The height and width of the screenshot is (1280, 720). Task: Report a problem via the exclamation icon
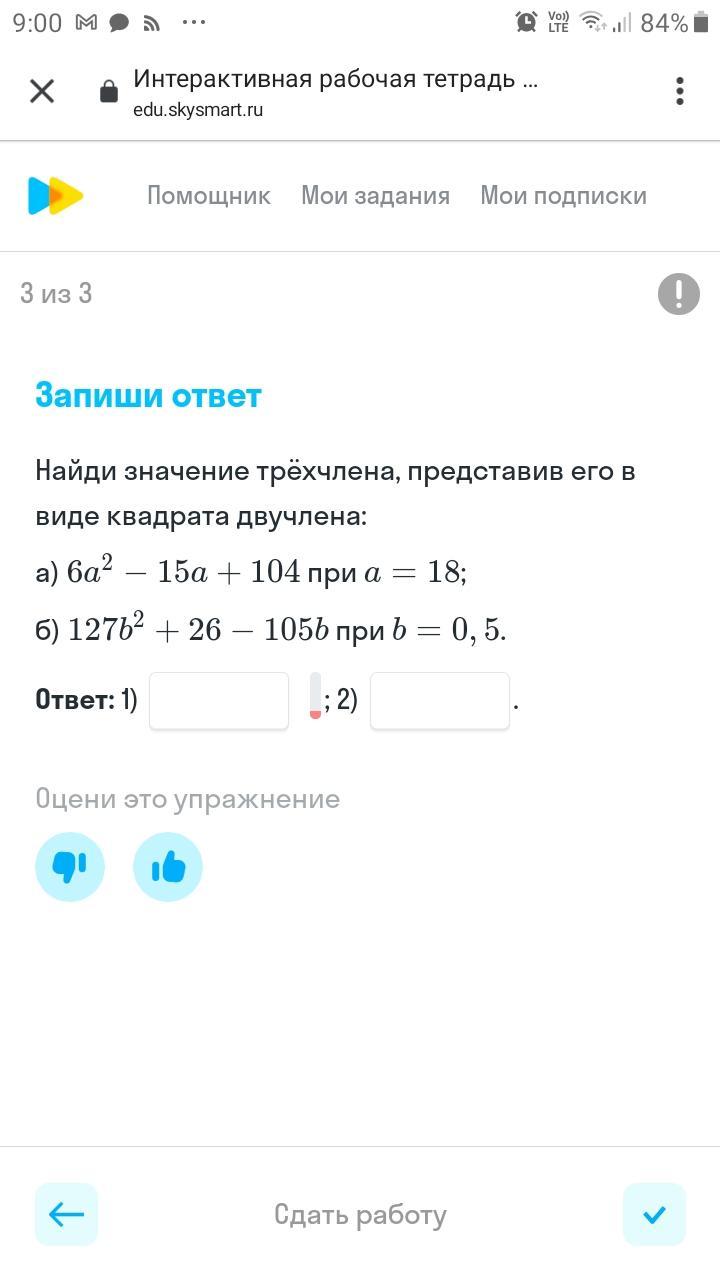tap(679, 294)
